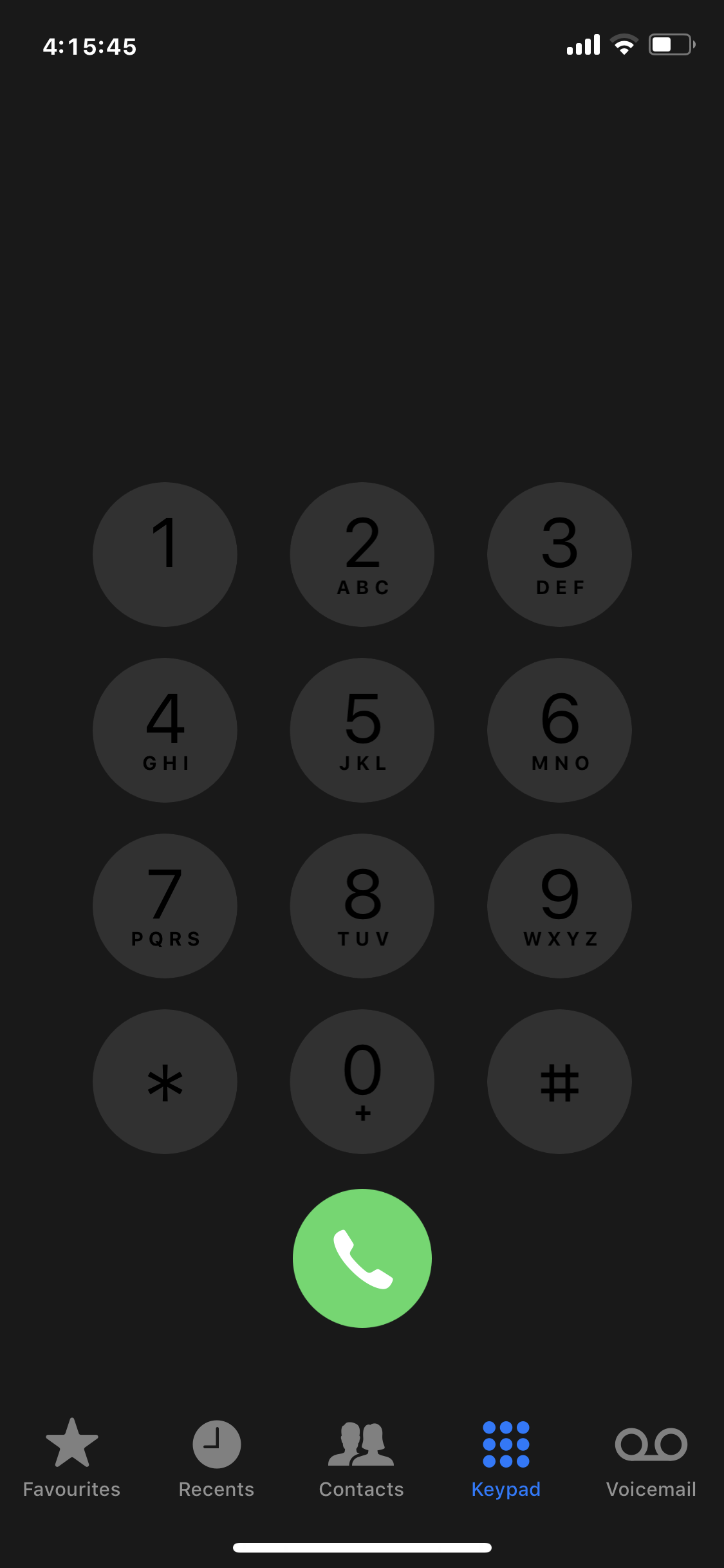724x1568 pixels.
Task: Start the call with the green phone button
Action: tap(362, 1258)
